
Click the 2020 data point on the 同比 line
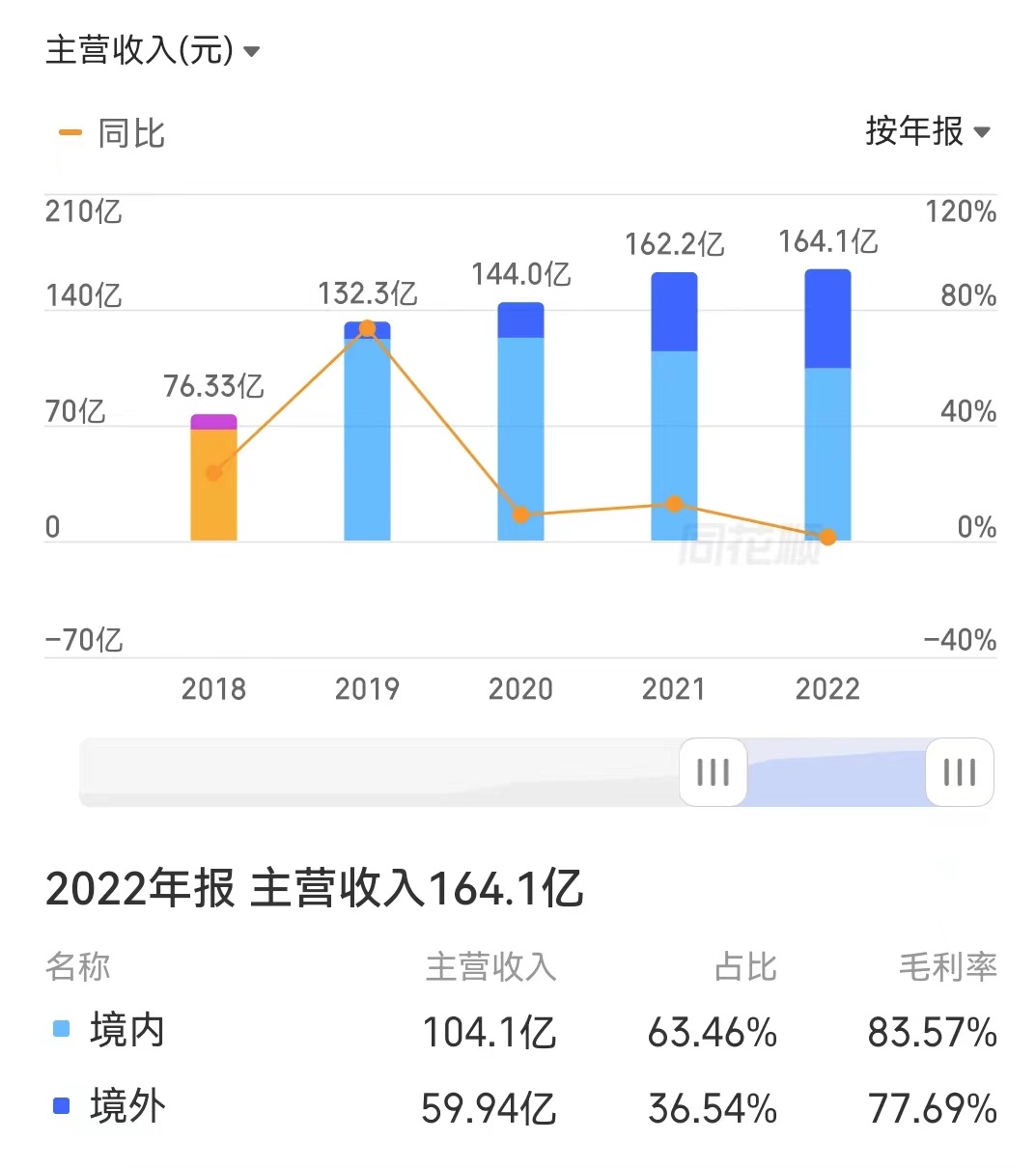pos(521,514)
